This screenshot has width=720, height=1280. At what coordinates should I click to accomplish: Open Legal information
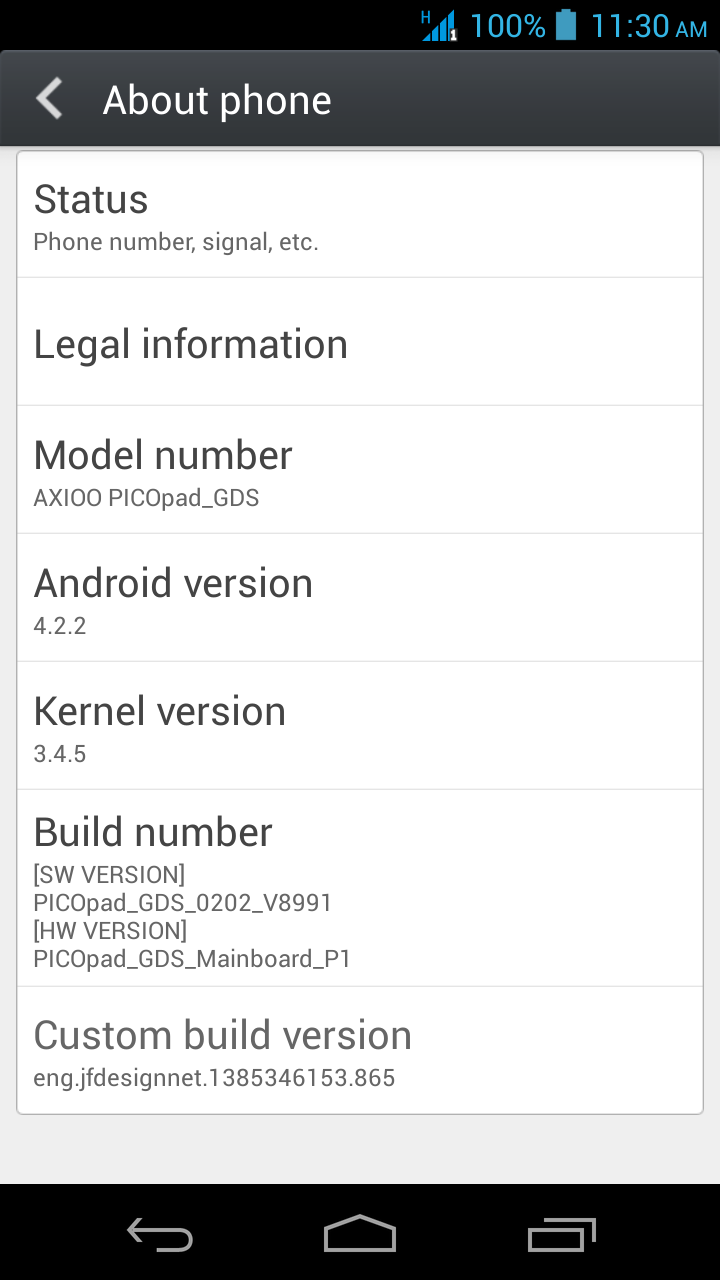click(x=360, y=342)
